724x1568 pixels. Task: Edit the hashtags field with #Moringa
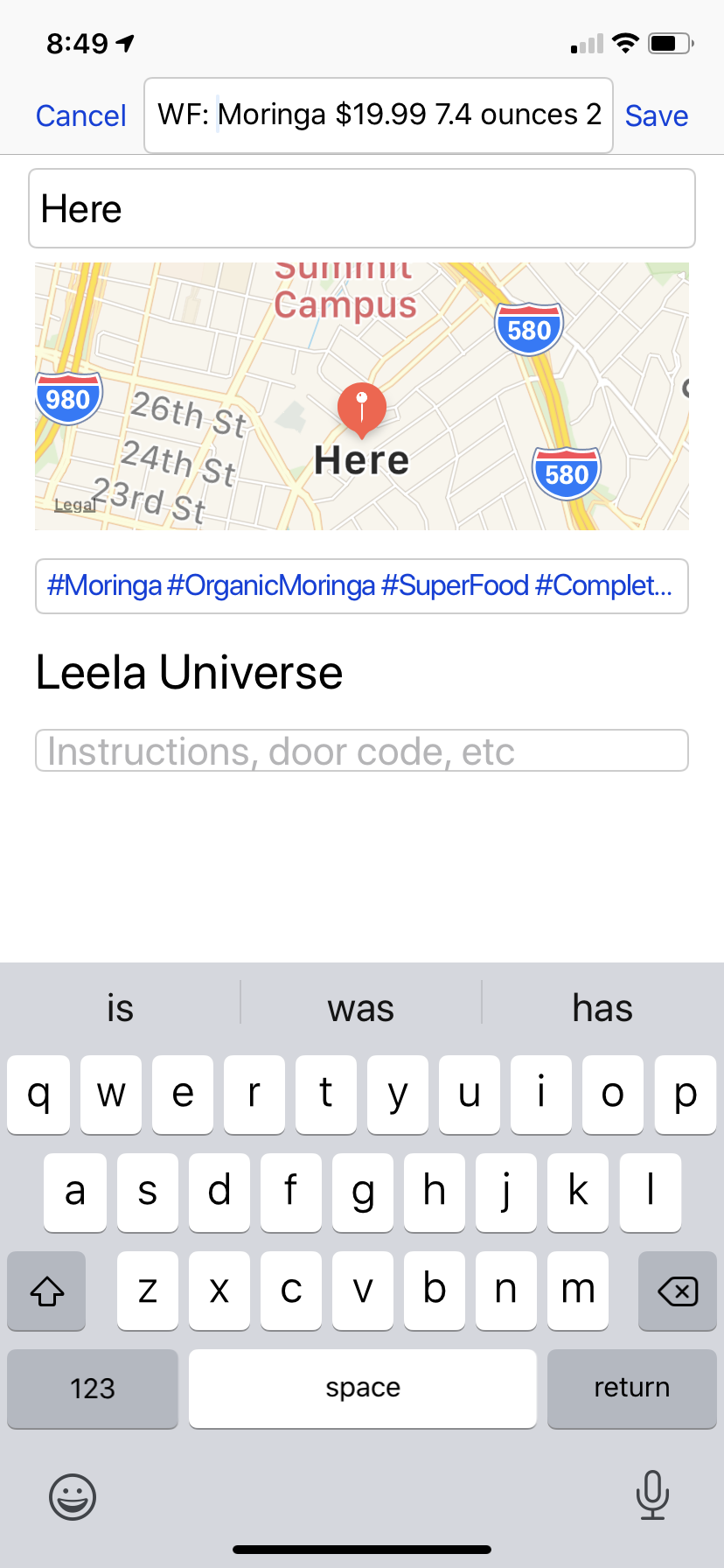362,586
